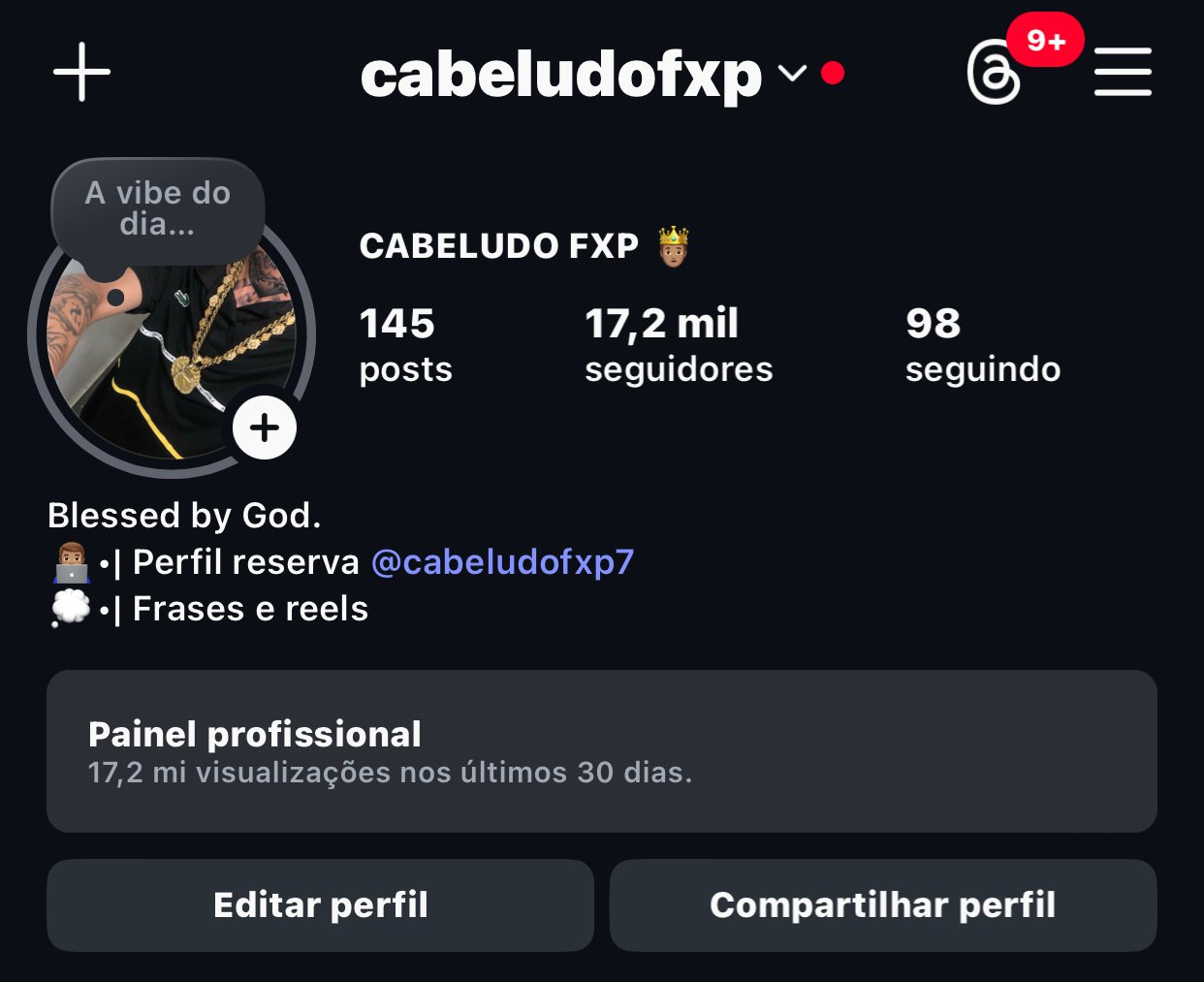
Task: Open the 98 seguindo list
Action: [982, 344]
